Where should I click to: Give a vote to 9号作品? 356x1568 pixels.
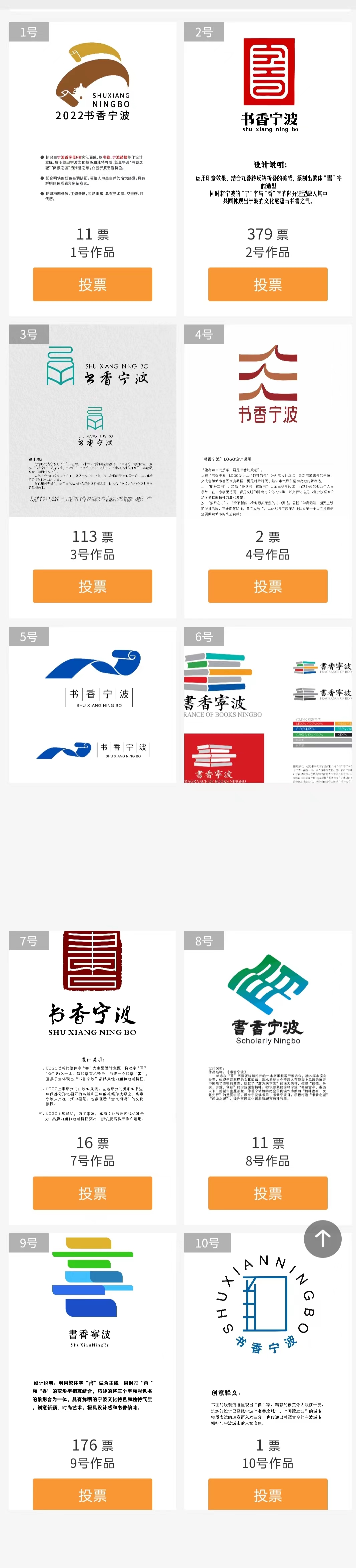pyautogui.click(x=93, y=1495)
